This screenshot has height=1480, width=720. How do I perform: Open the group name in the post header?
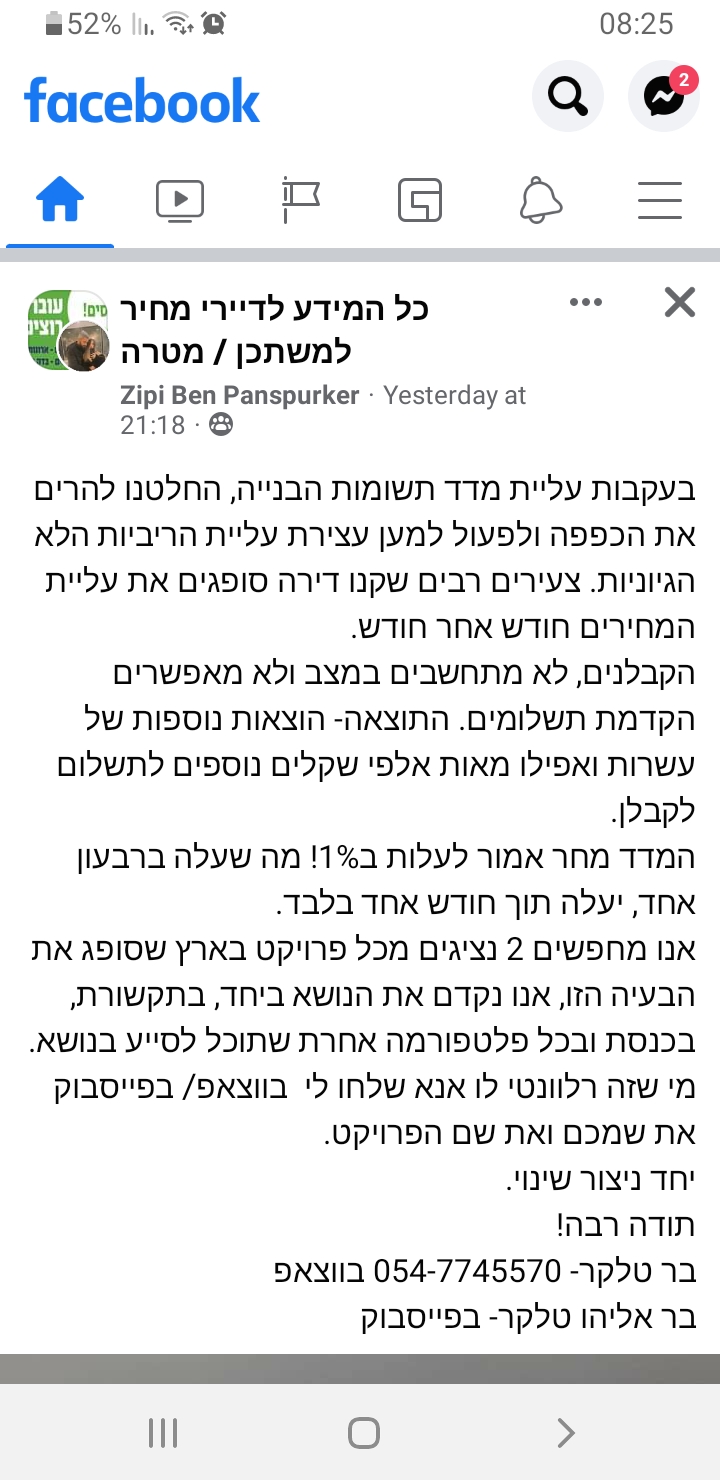(275, 328)
